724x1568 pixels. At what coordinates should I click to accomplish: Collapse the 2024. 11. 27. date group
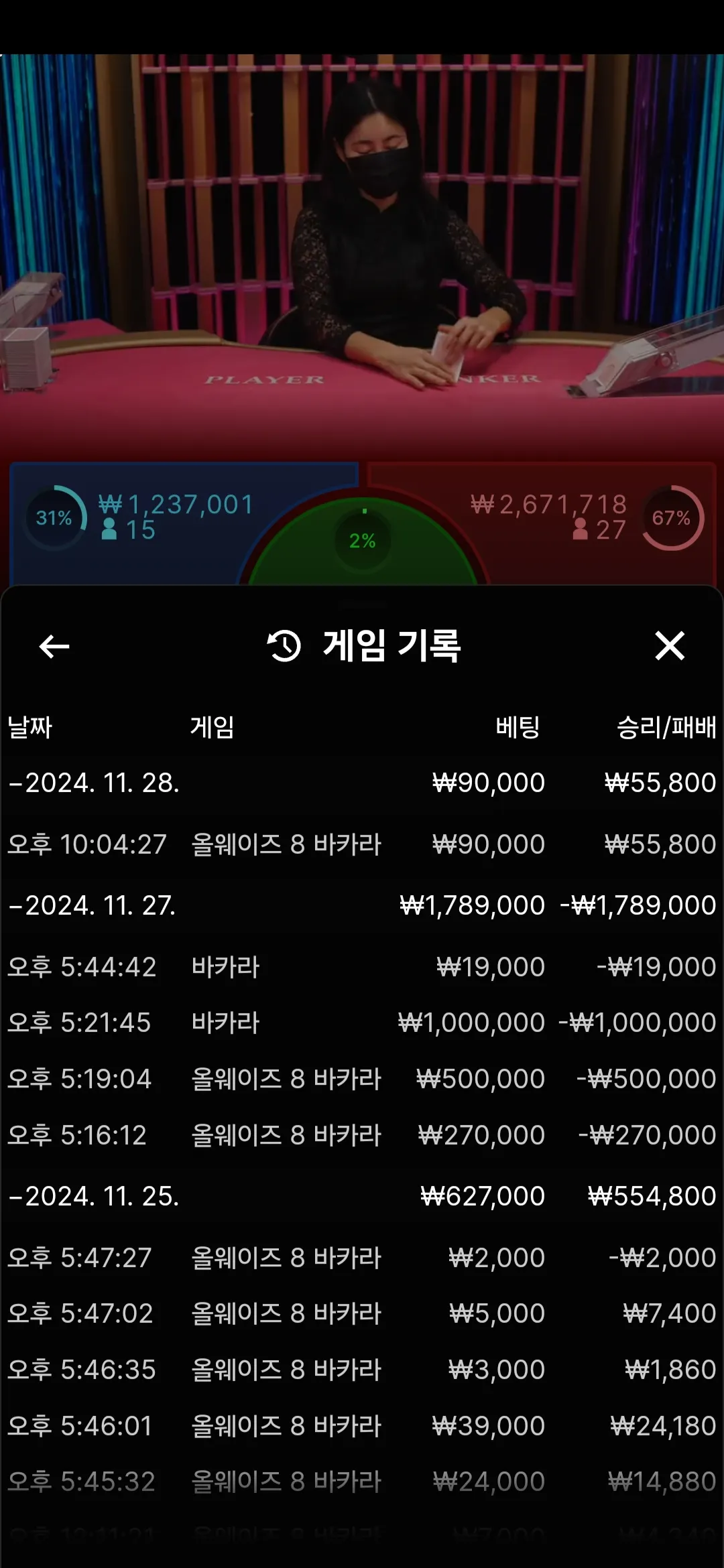(x=362, y=905)
